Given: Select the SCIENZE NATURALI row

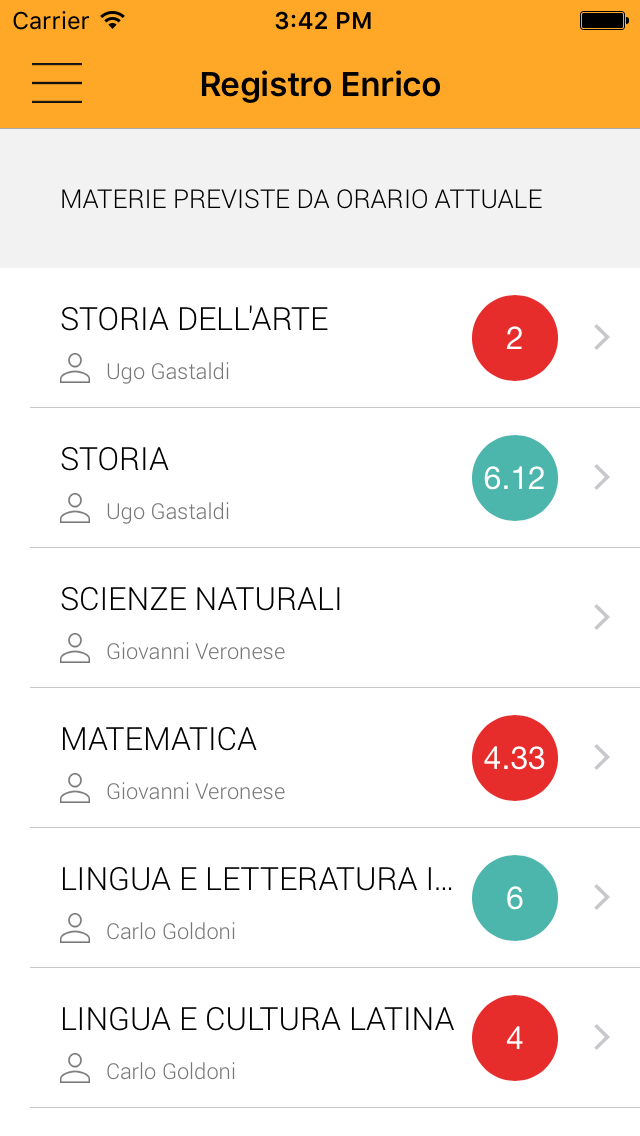Looking at the screenshot, I should pos(320,618).
